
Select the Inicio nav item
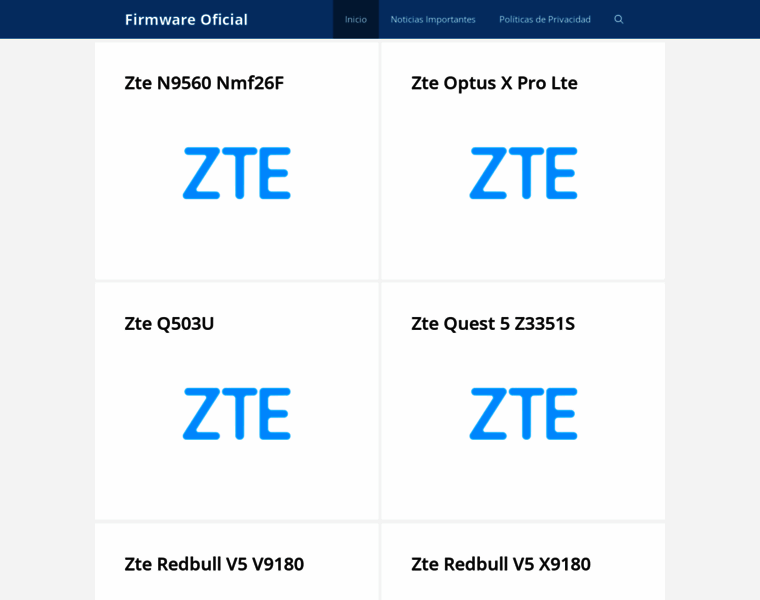click(x=355, y=19)
